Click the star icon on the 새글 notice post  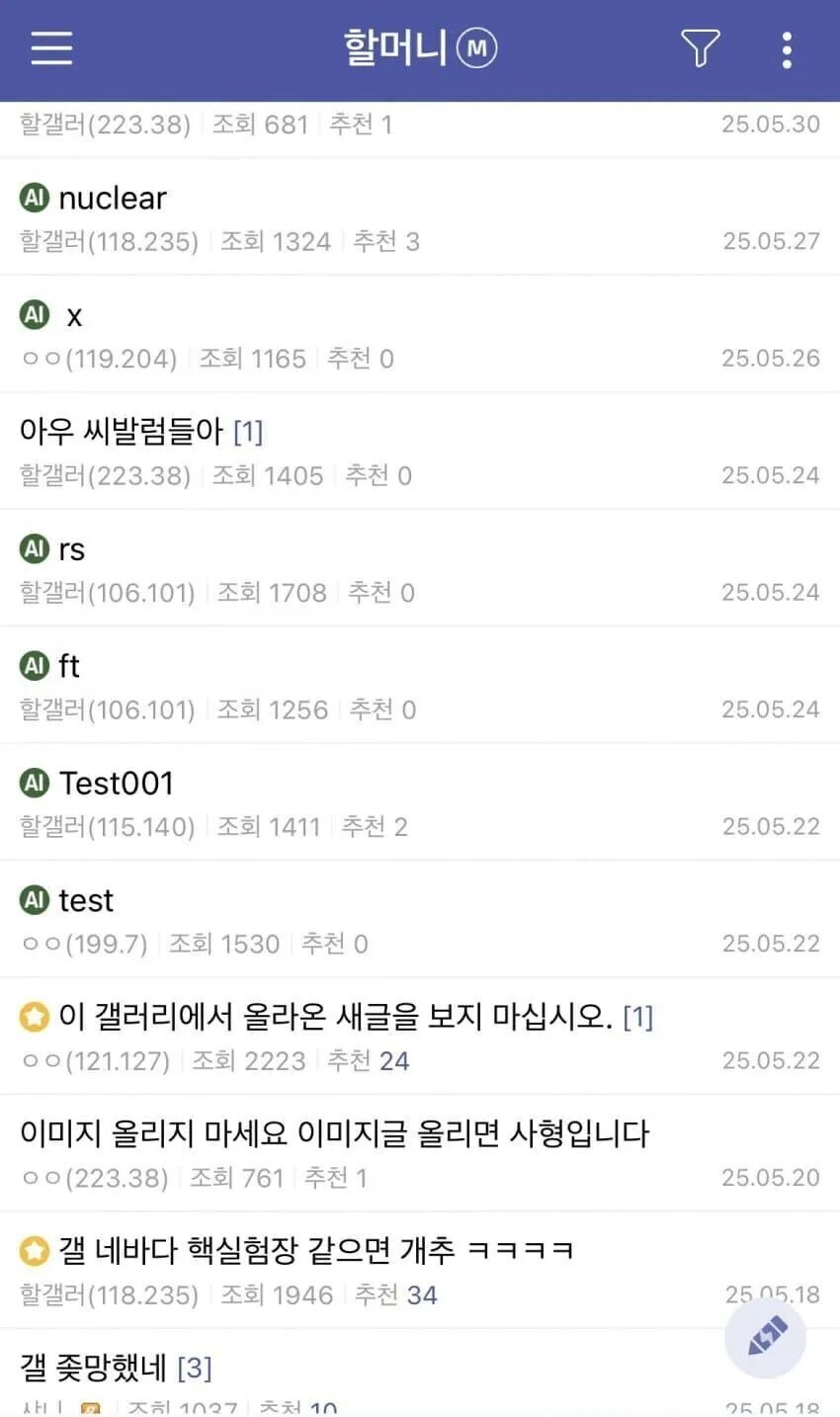click(34, 1015)
